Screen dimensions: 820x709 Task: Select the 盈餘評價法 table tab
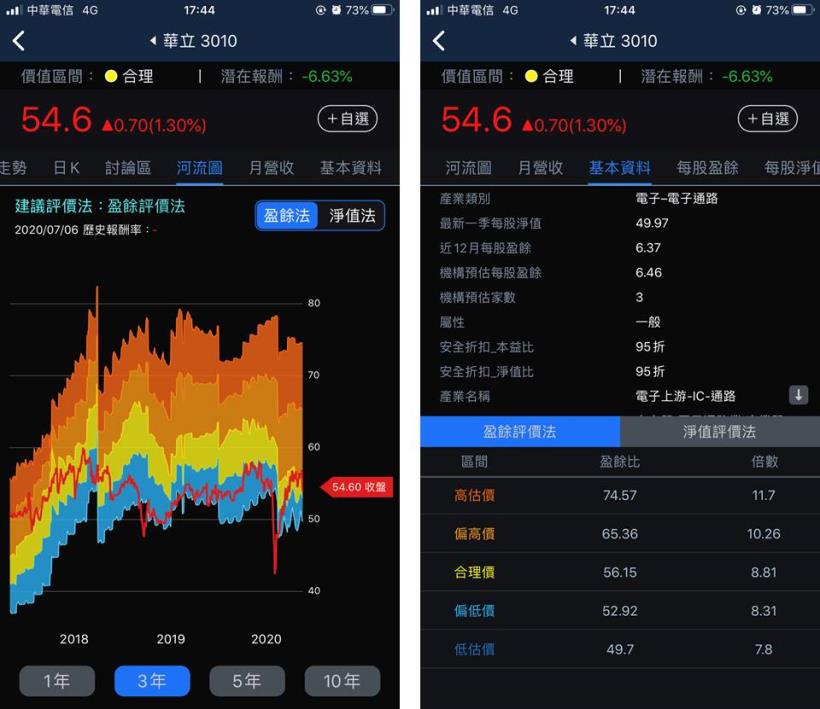tap(520, 432)
